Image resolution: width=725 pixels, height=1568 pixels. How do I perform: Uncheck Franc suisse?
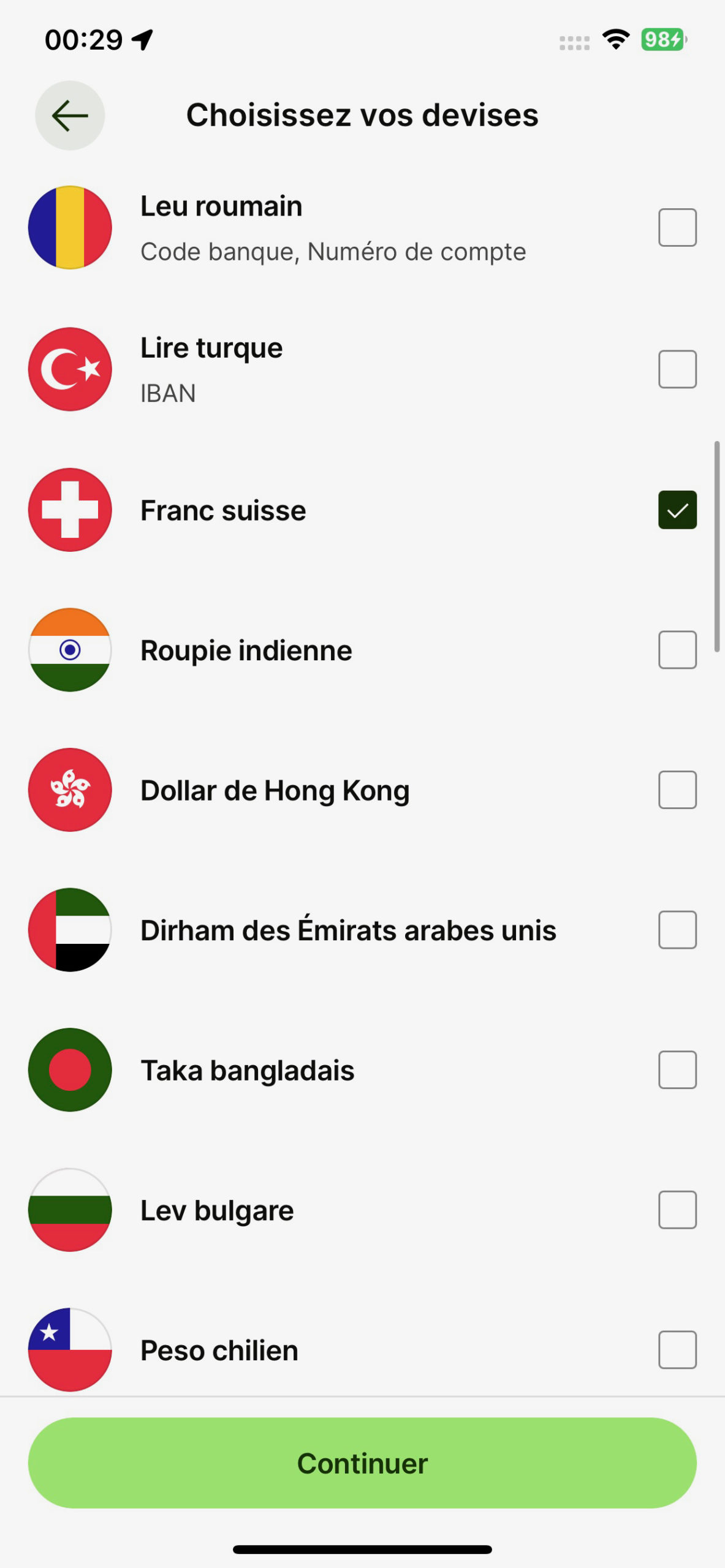click(x=677, y=510)
